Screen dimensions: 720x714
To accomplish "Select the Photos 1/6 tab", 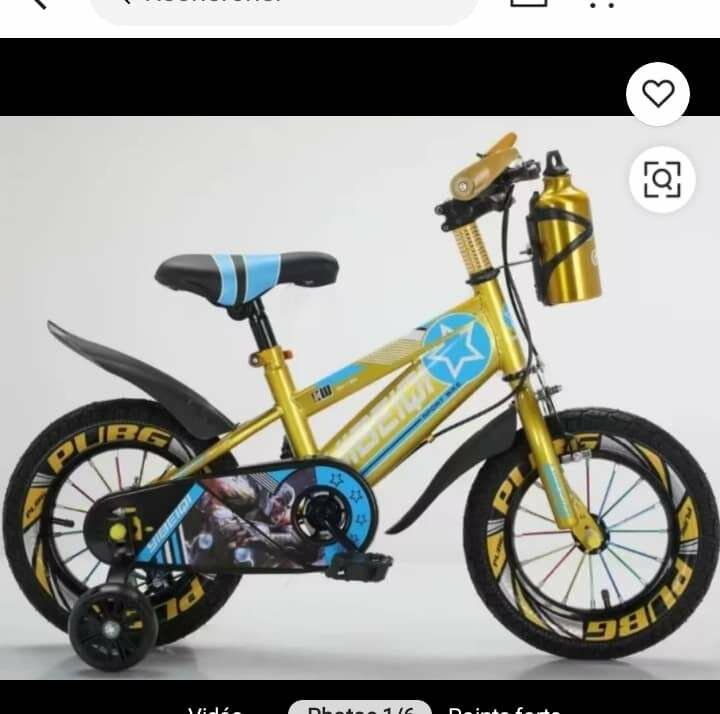I will [360, 708].
